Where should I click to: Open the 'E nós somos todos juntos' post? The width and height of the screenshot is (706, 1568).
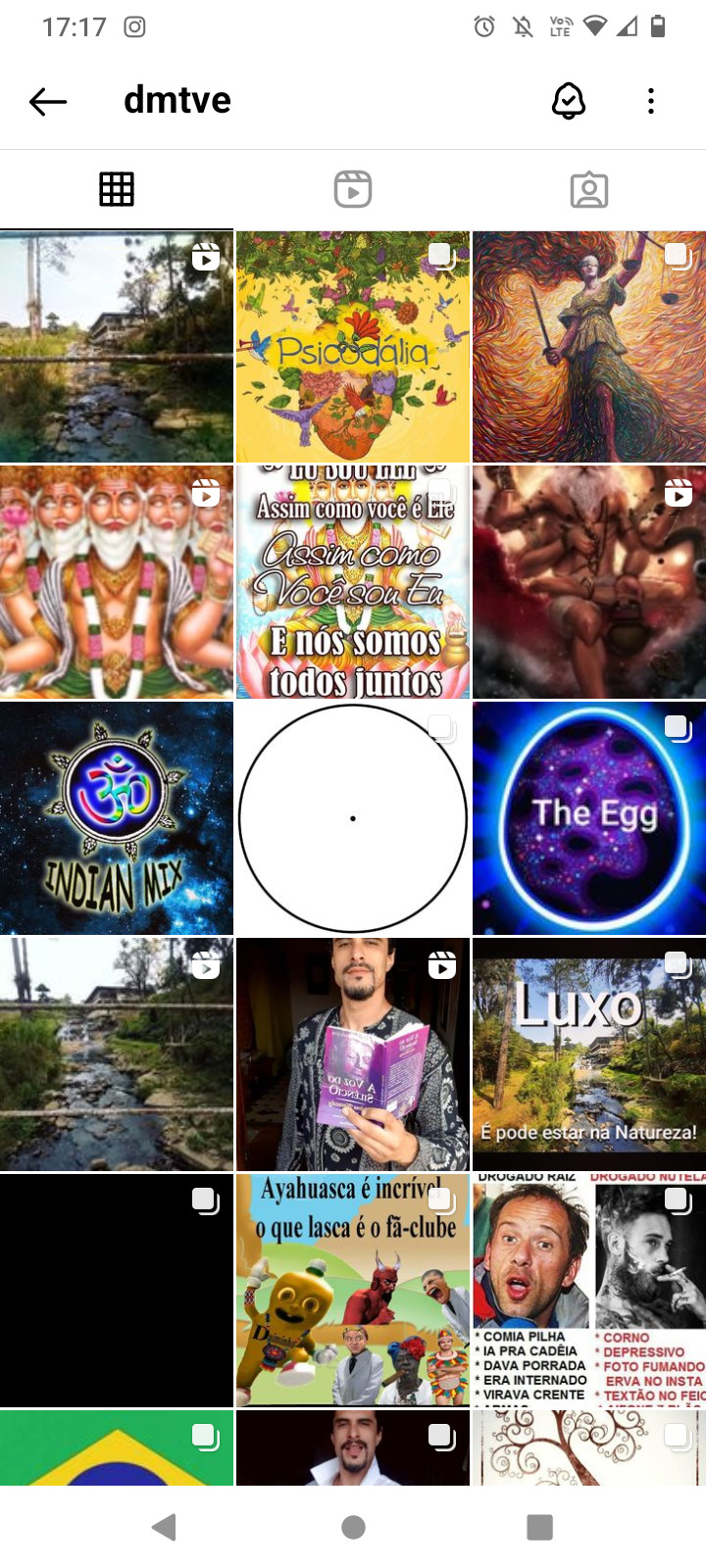(353, 582)
